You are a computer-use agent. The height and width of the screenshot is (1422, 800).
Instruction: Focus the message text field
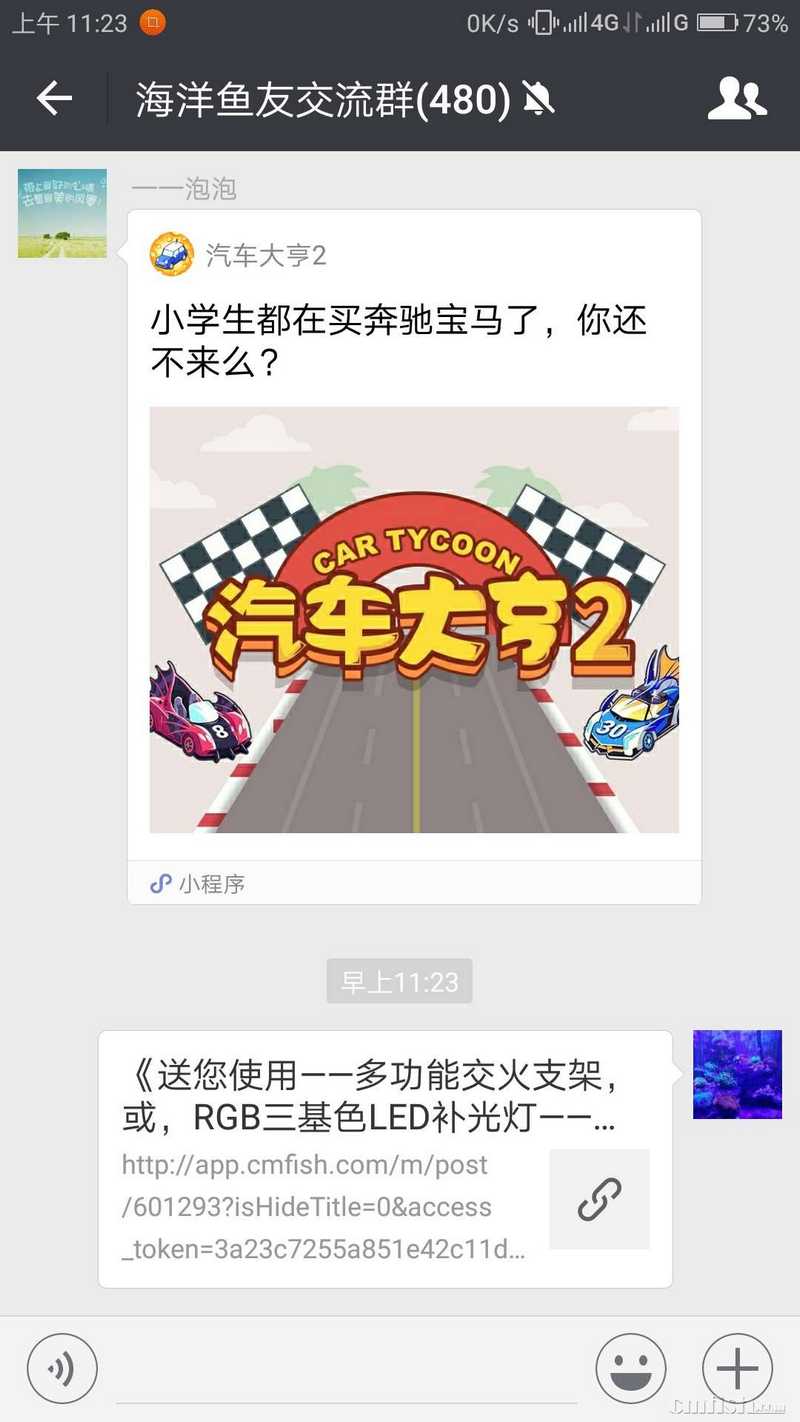pyautogui.click(x=345, y=1368)
